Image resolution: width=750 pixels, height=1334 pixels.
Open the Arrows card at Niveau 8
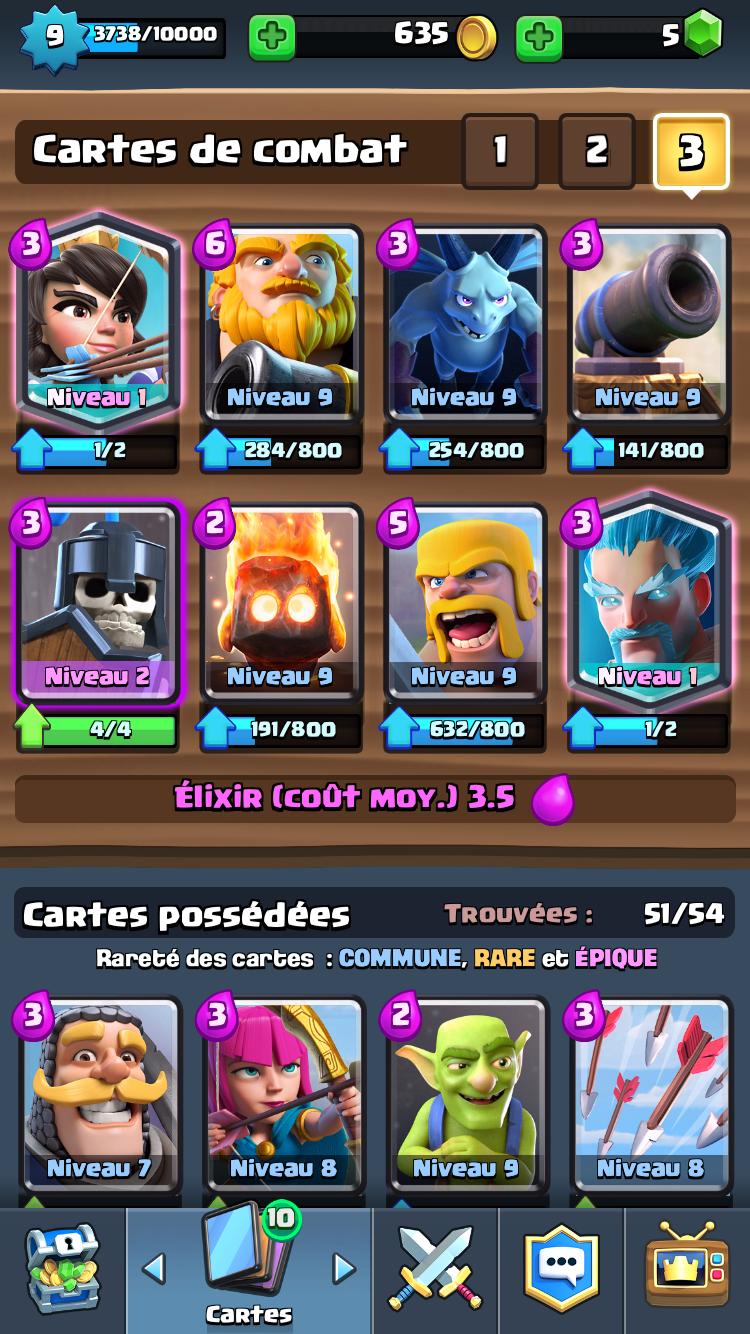pyautogui.click(x=649, y=1097)
